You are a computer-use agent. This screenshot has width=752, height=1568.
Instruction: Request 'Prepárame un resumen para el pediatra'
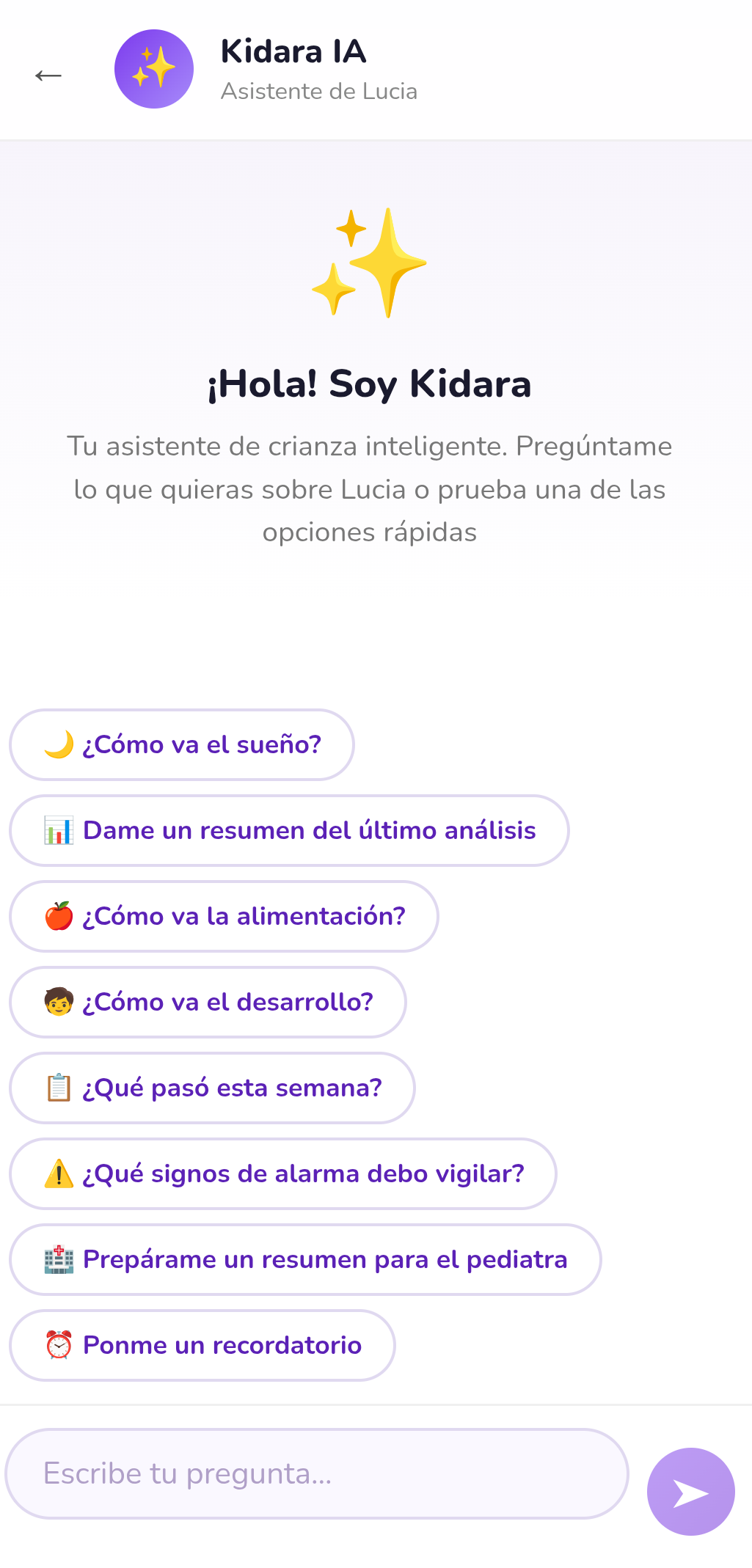click(x=306, y=1259)
